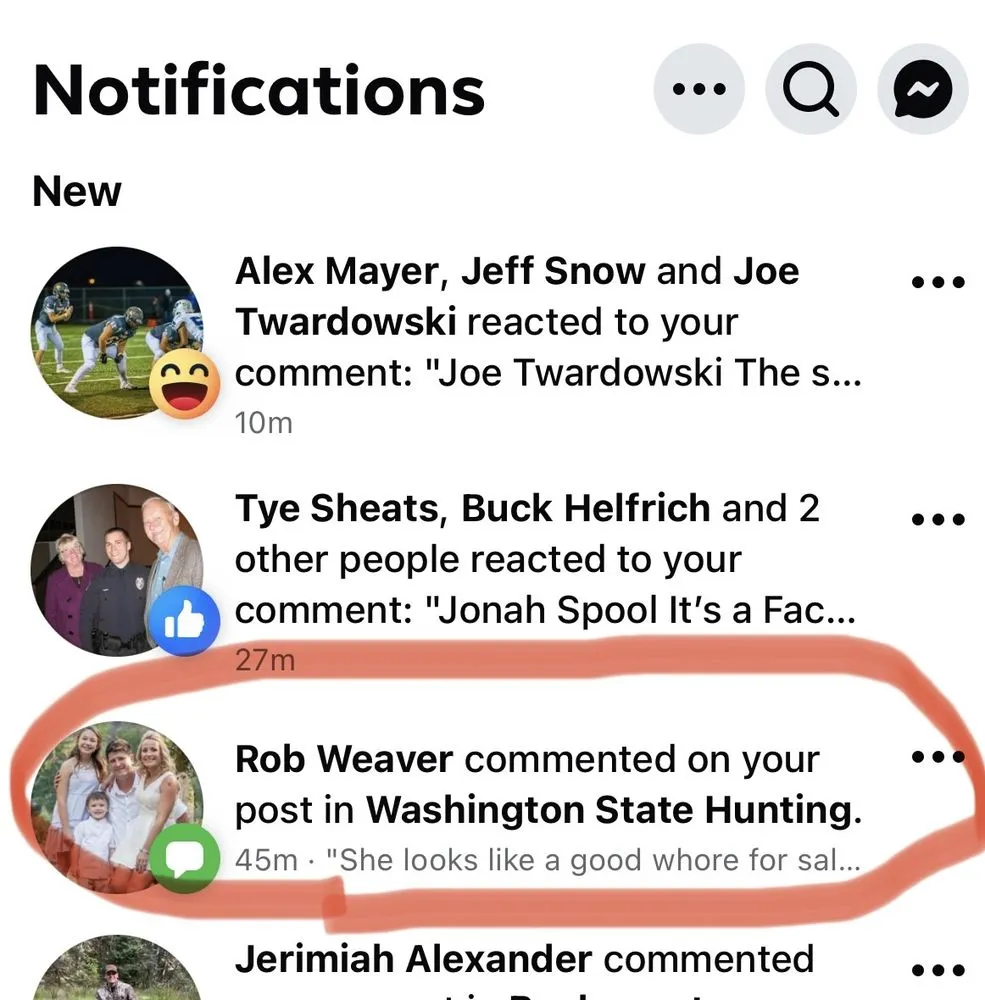Screen dimensions: 985x1000
Task: Open options for Rob Weaver notification
Action: tap(938, 757)
